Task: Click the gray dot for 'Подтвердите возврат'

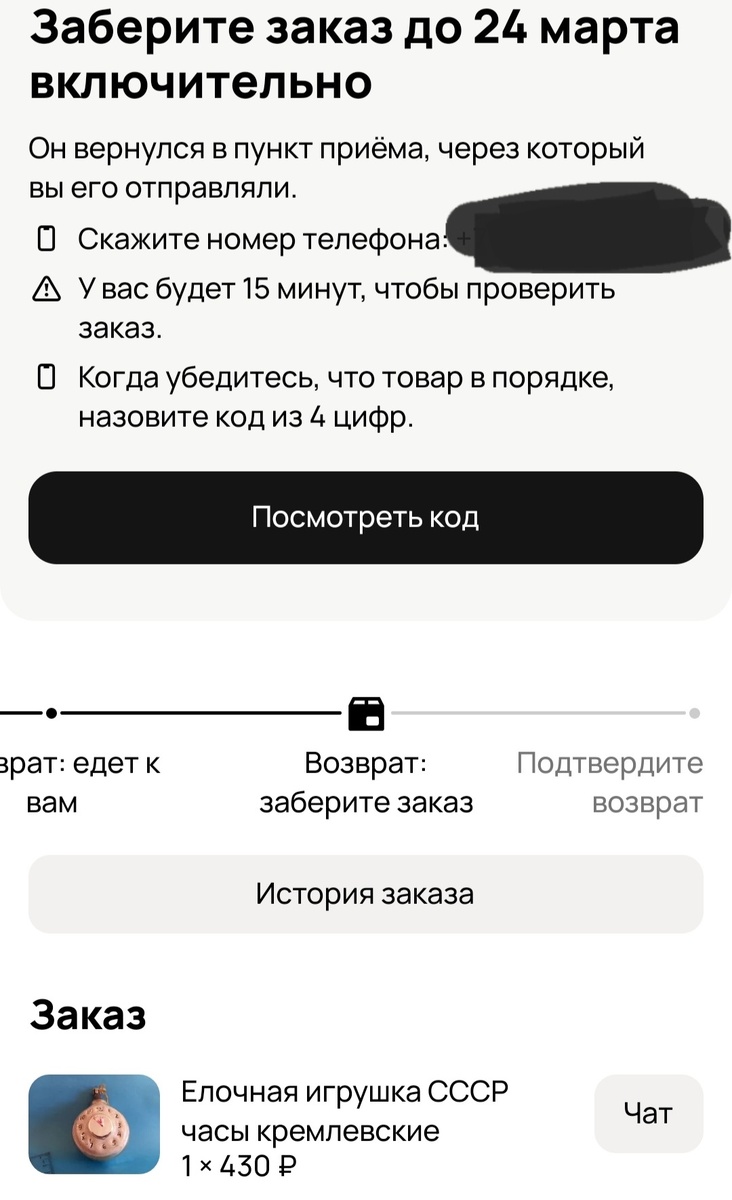Action: pyautogui.click(x=694, y=713)
